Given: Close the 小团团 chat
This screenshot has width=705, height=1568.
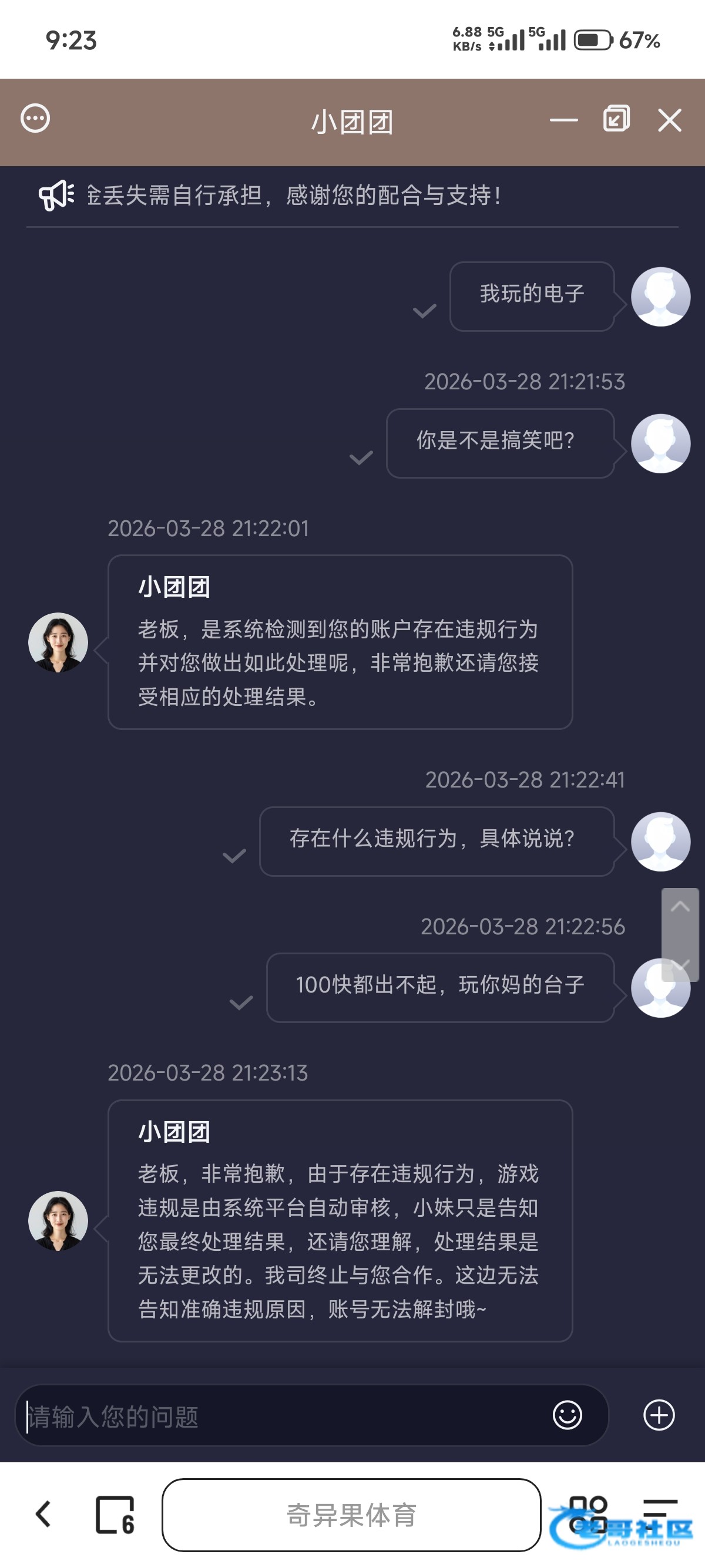Looking at the screenshot, I should click(x=670, y=120).
